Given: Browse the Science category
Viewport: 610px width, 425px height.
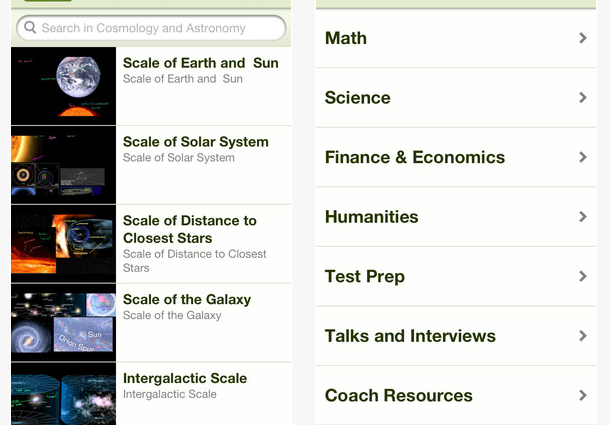Looking at the screenshot, I should (455, 98).
